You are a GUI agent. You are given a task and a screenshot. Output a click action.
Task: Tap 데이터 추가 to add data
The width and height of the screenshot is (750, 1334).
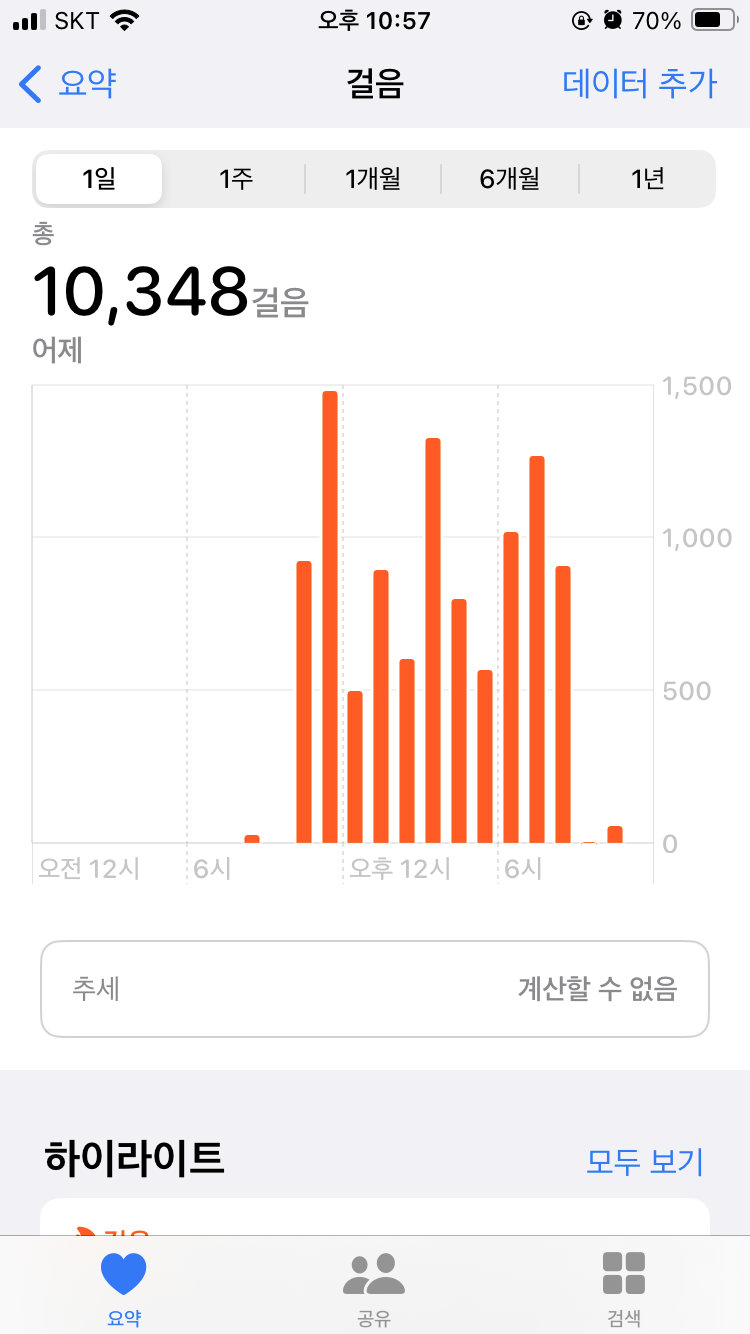pyautogui.click(x=639, y=83)
